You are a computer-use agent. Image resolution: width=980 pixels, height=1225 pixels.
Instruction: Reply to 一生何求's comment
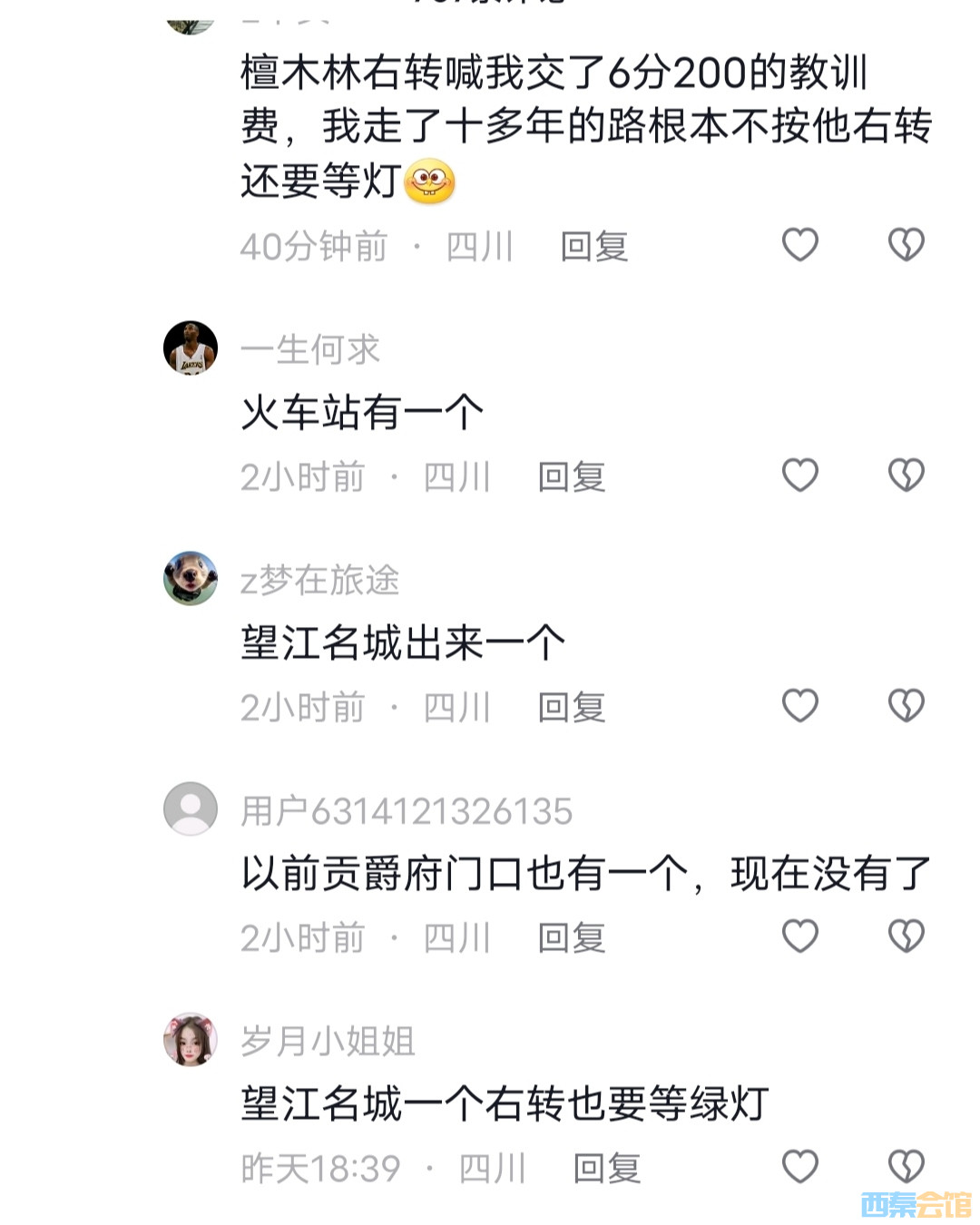tap(572, 477)
